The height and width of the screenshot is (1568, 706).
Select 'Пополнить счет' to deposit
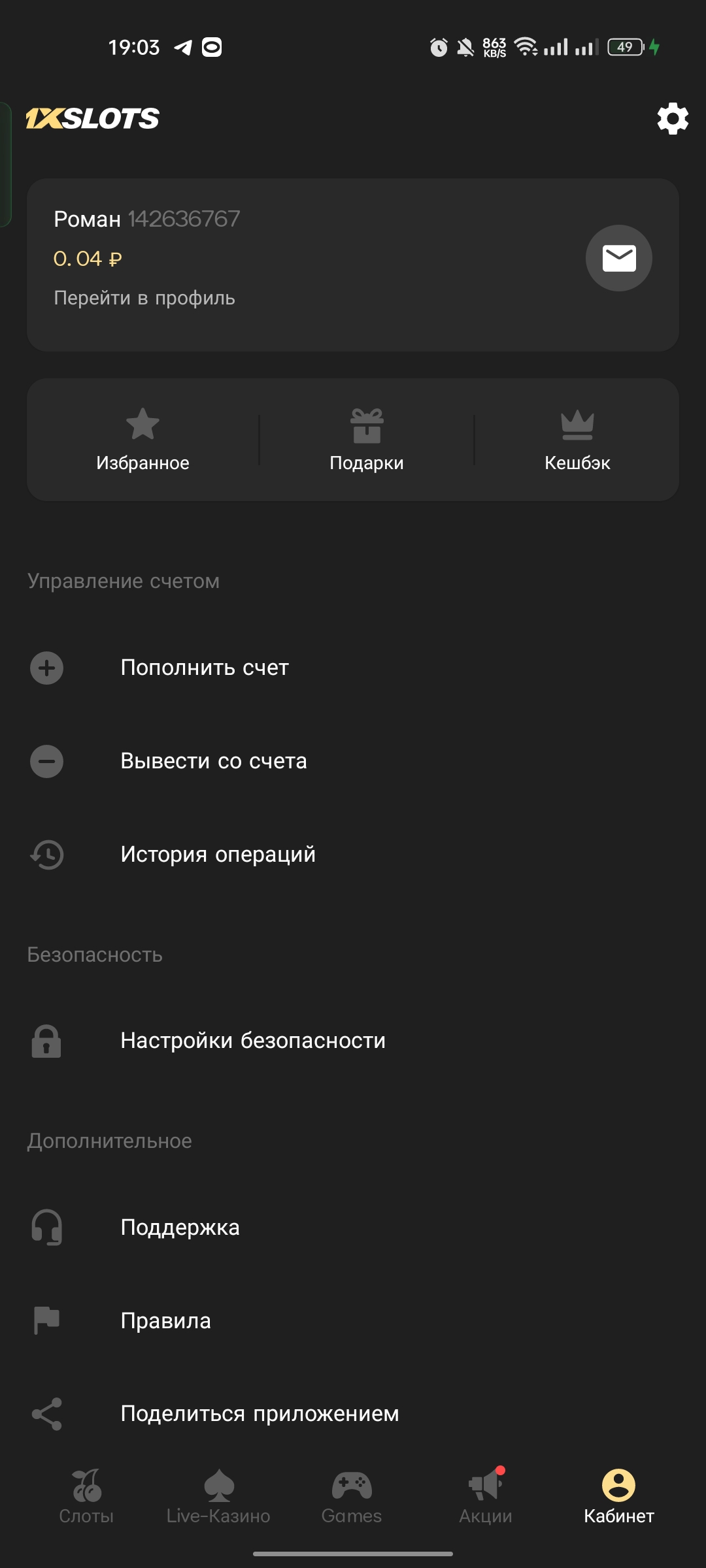point(205,668)
